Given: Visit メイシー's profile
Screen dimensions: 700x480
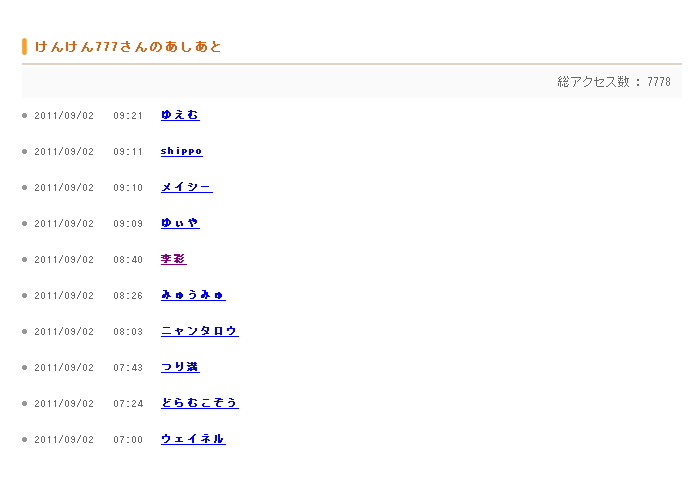Looking at the screenshot, I should [186, 187].
